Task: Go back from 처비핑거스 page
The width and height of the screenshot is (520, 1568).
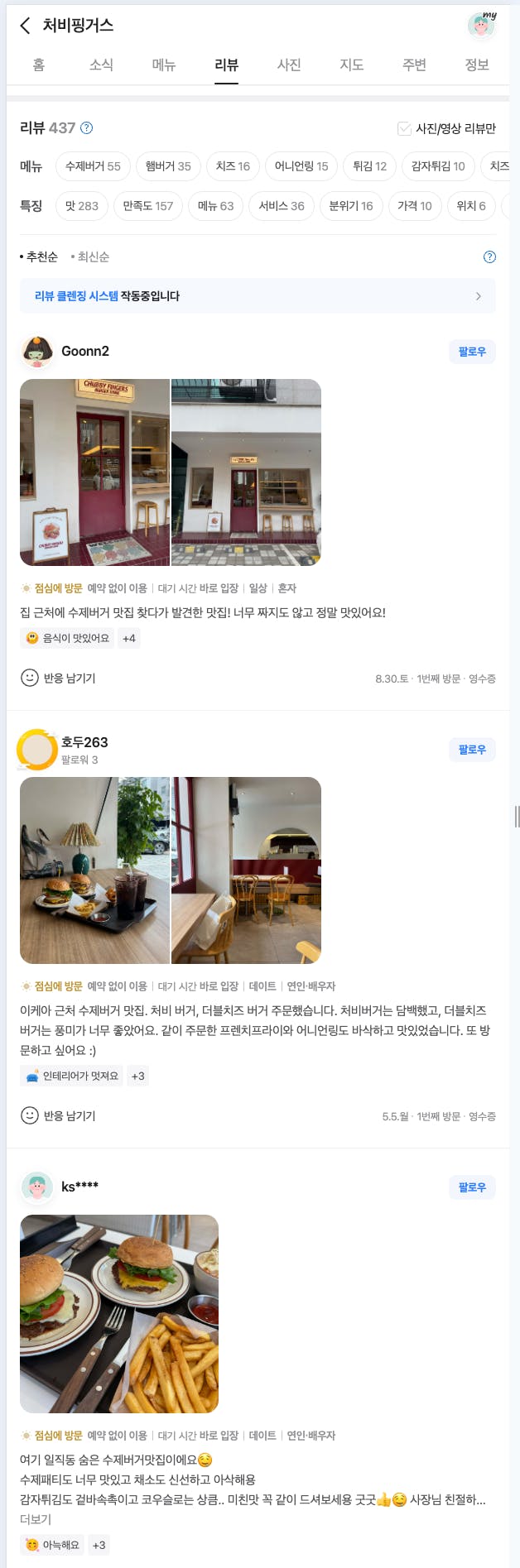Action: [25, 26]
